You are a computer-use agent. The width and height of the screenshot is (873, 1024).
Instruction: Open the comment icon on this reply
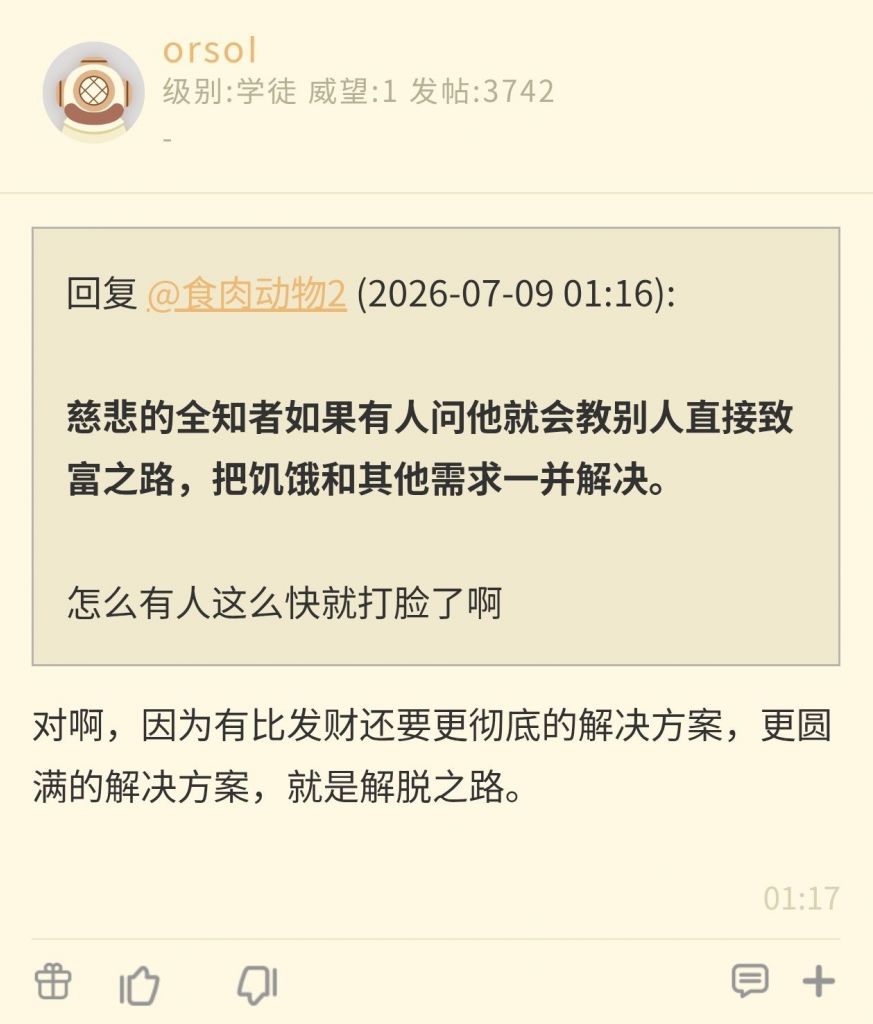click(750, 980)
